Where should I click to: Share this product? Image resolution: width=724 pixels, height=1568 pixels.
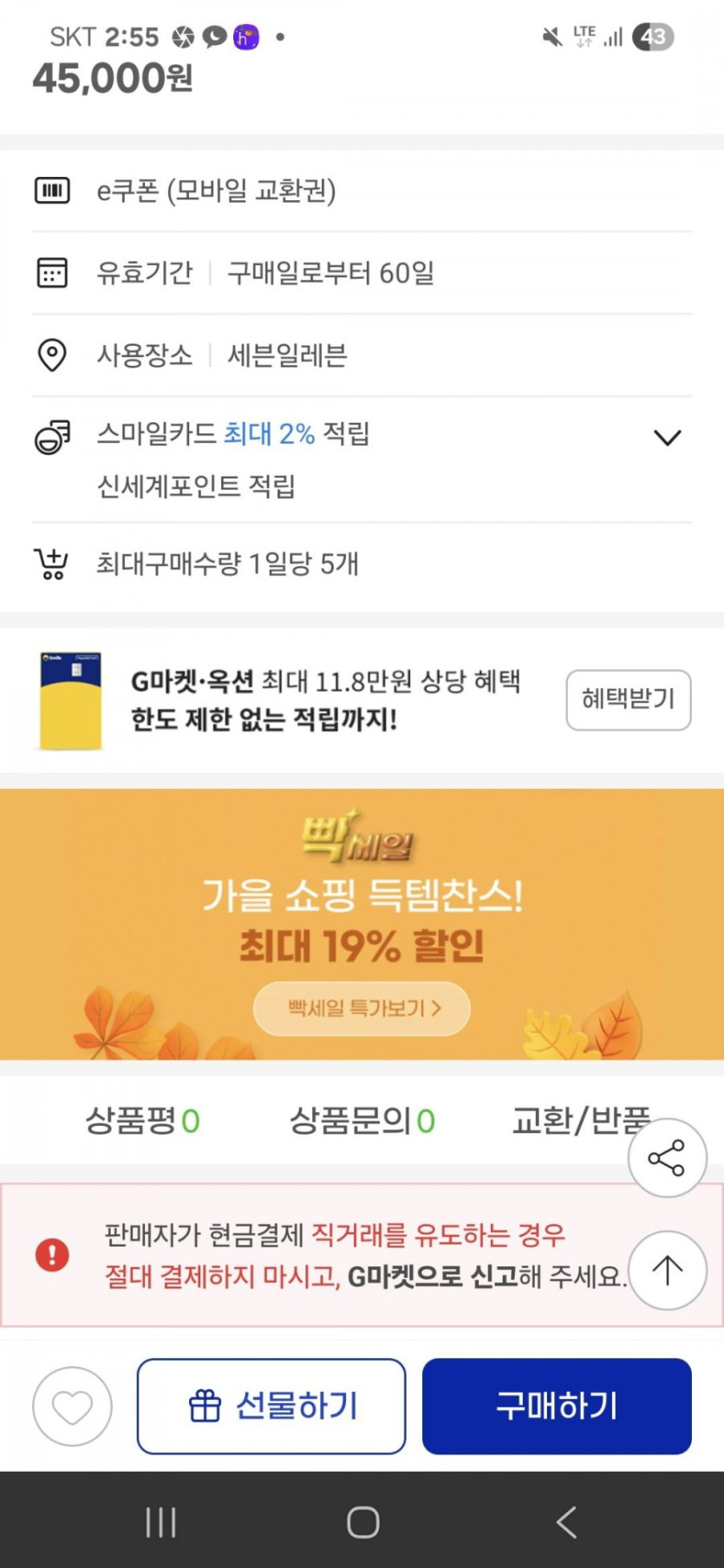tap(667, 1158)
